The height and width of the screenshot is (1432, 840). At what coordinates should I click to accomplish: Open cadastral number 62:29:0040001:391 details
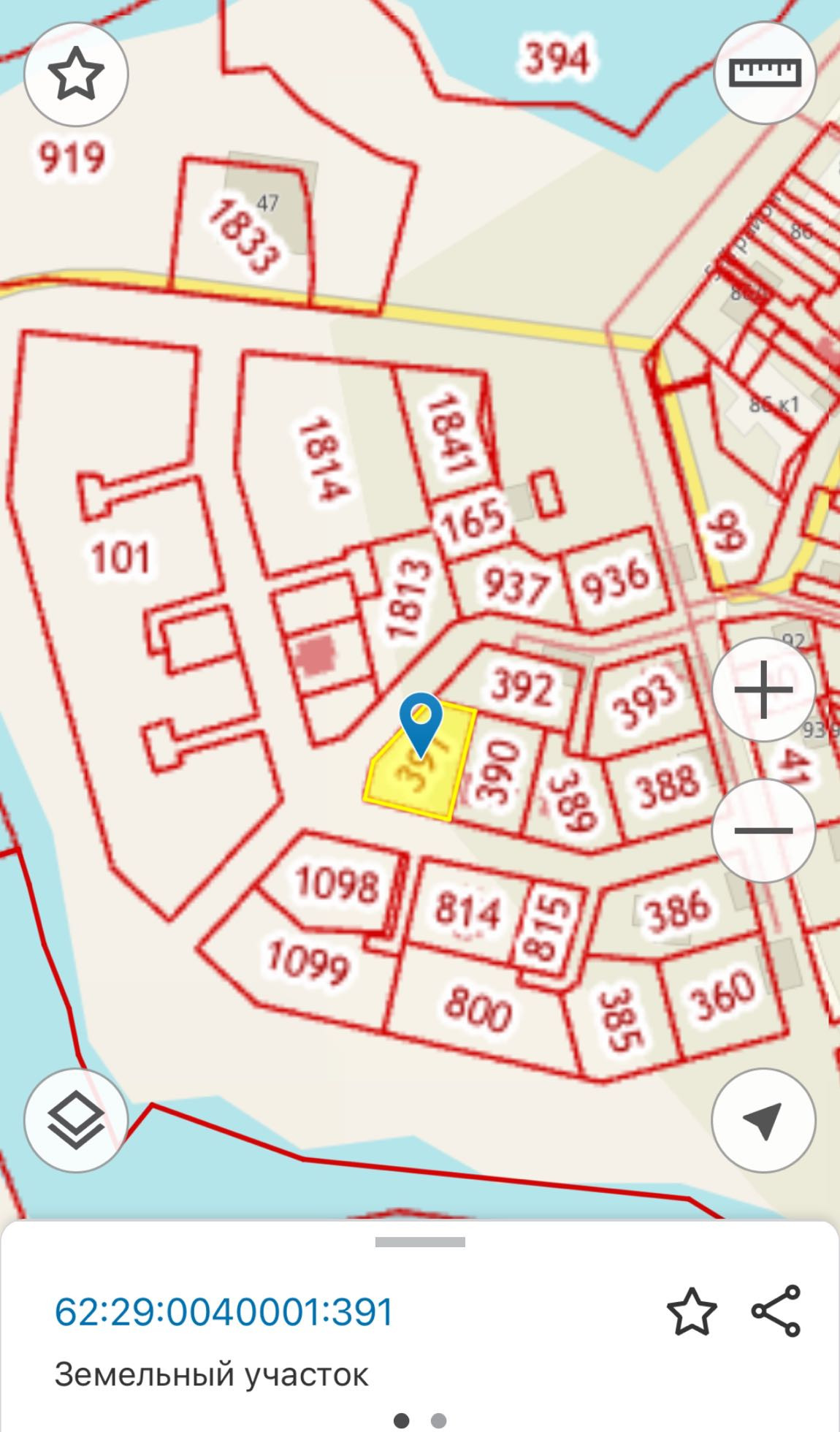coord(224,1312)
